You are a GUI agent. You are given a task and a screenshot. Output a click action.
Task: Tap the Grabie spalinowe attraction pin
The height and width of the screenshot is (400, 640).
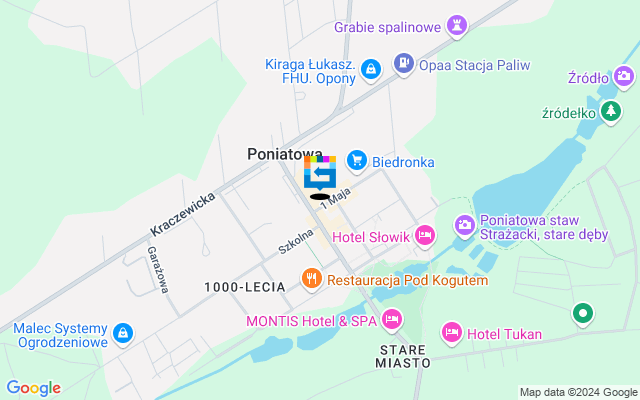pos(458,22)
